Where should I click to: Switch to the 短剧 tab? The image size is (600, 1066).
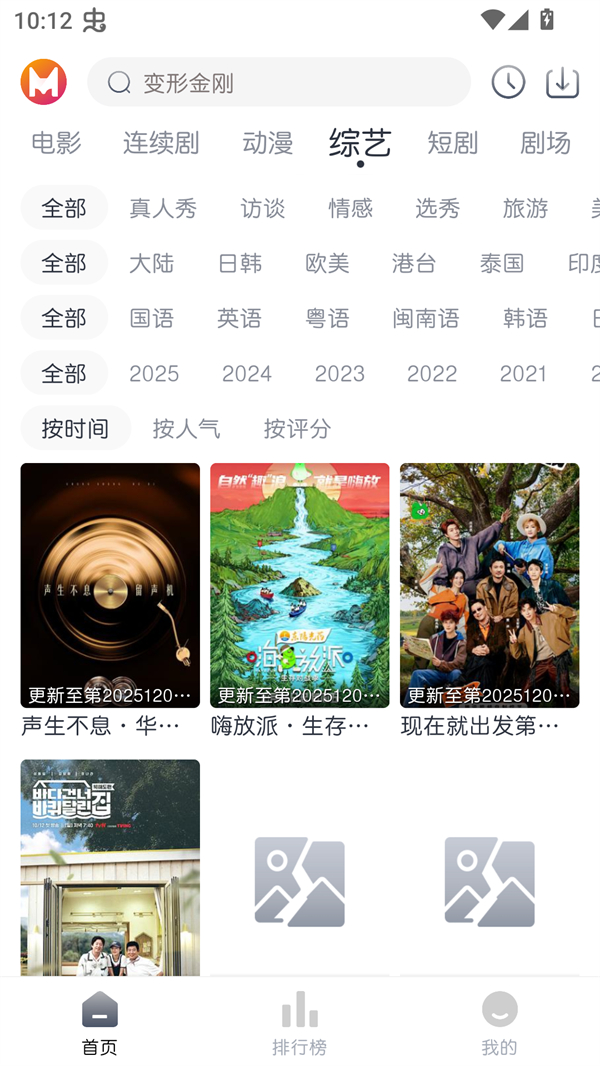tap(452, 143)
